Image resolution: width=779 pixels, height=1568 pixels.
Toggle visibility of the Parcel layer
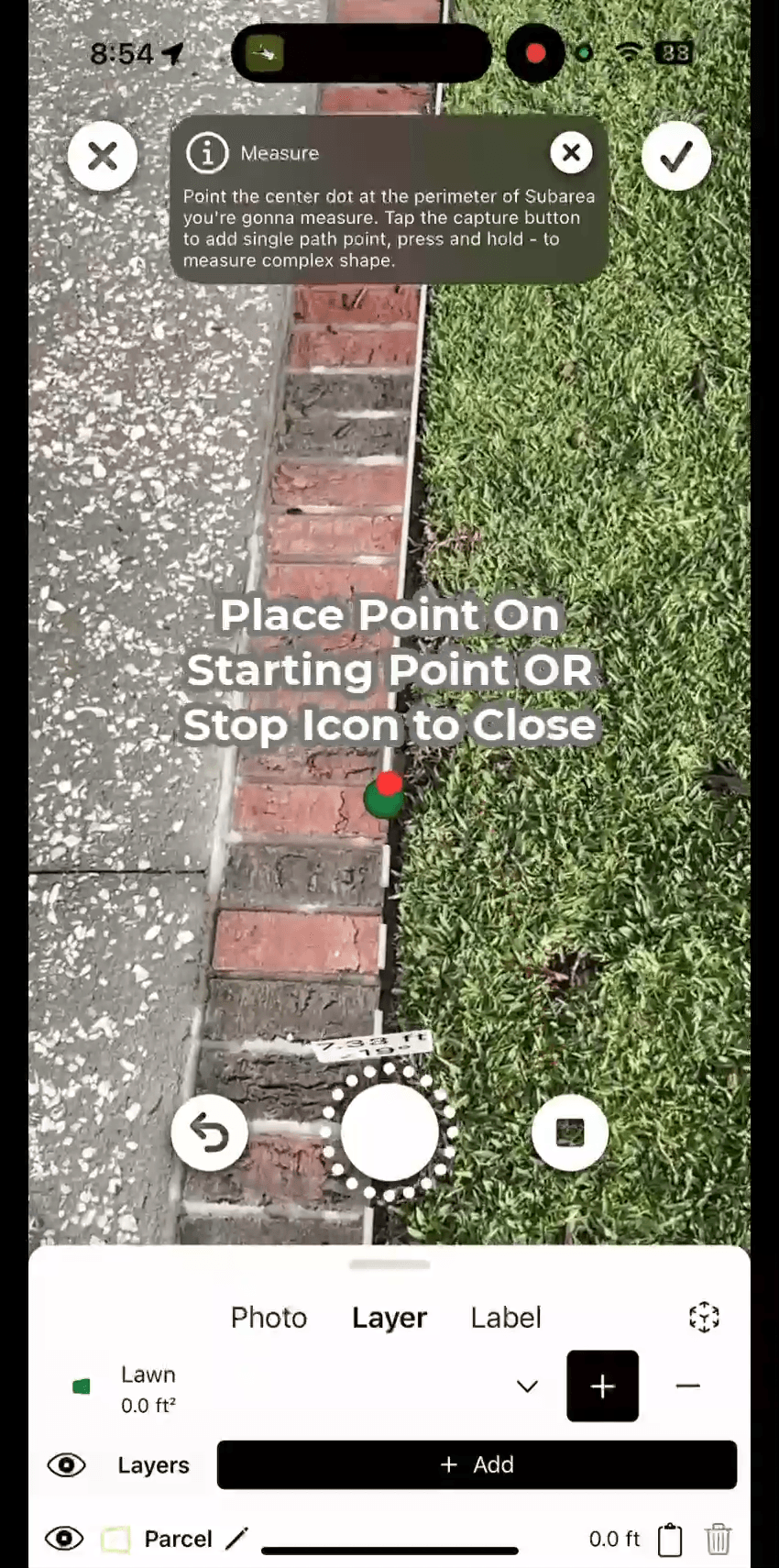pos(64,1538)
